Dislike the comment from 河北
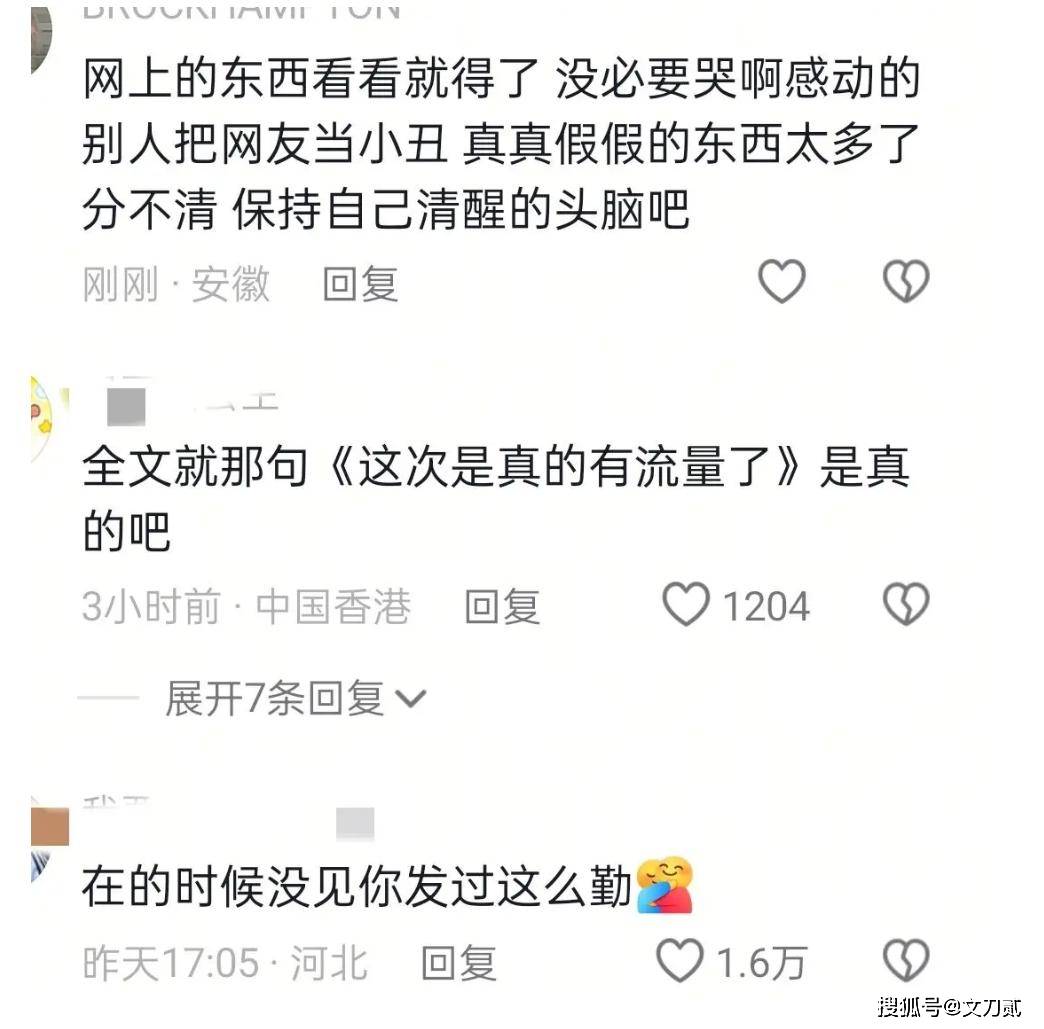Screen dimensions: 1044x1029 coord(906,961)
